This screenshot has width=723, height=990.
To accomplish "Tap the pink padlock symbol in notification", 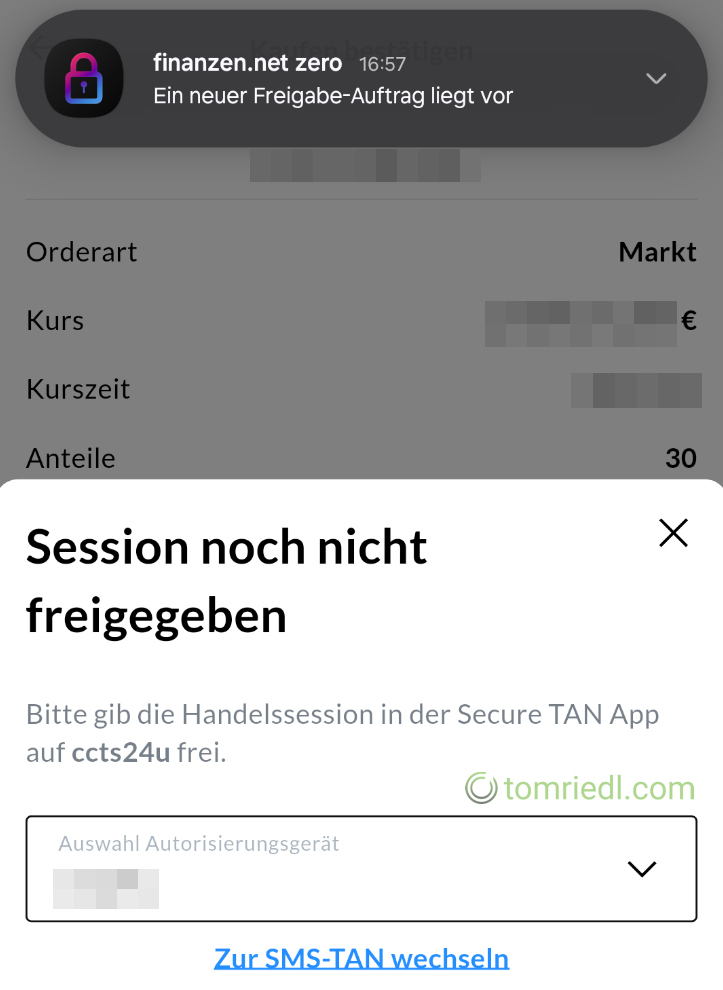I will [85, 78].
